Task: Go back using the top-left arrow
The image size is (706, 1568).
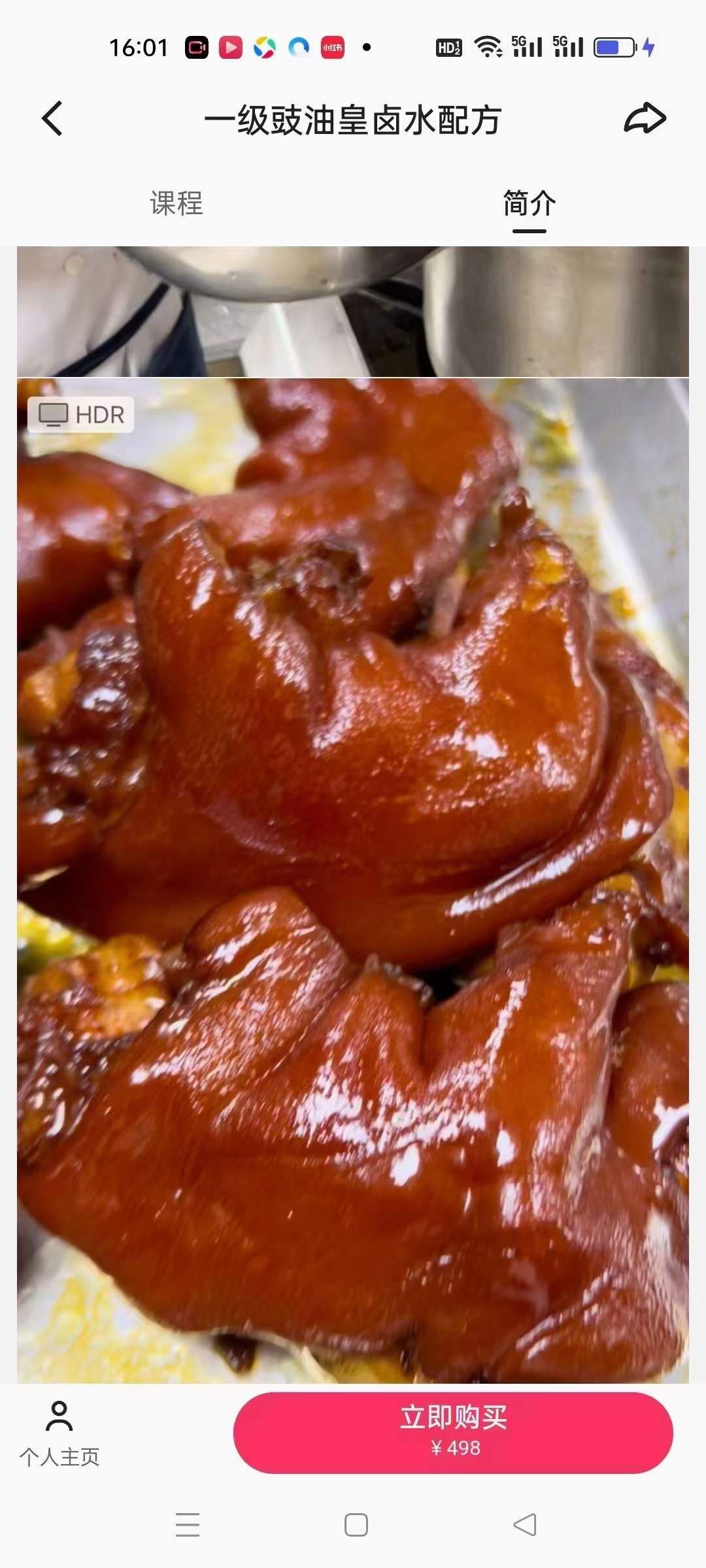Action: (52, 119)
